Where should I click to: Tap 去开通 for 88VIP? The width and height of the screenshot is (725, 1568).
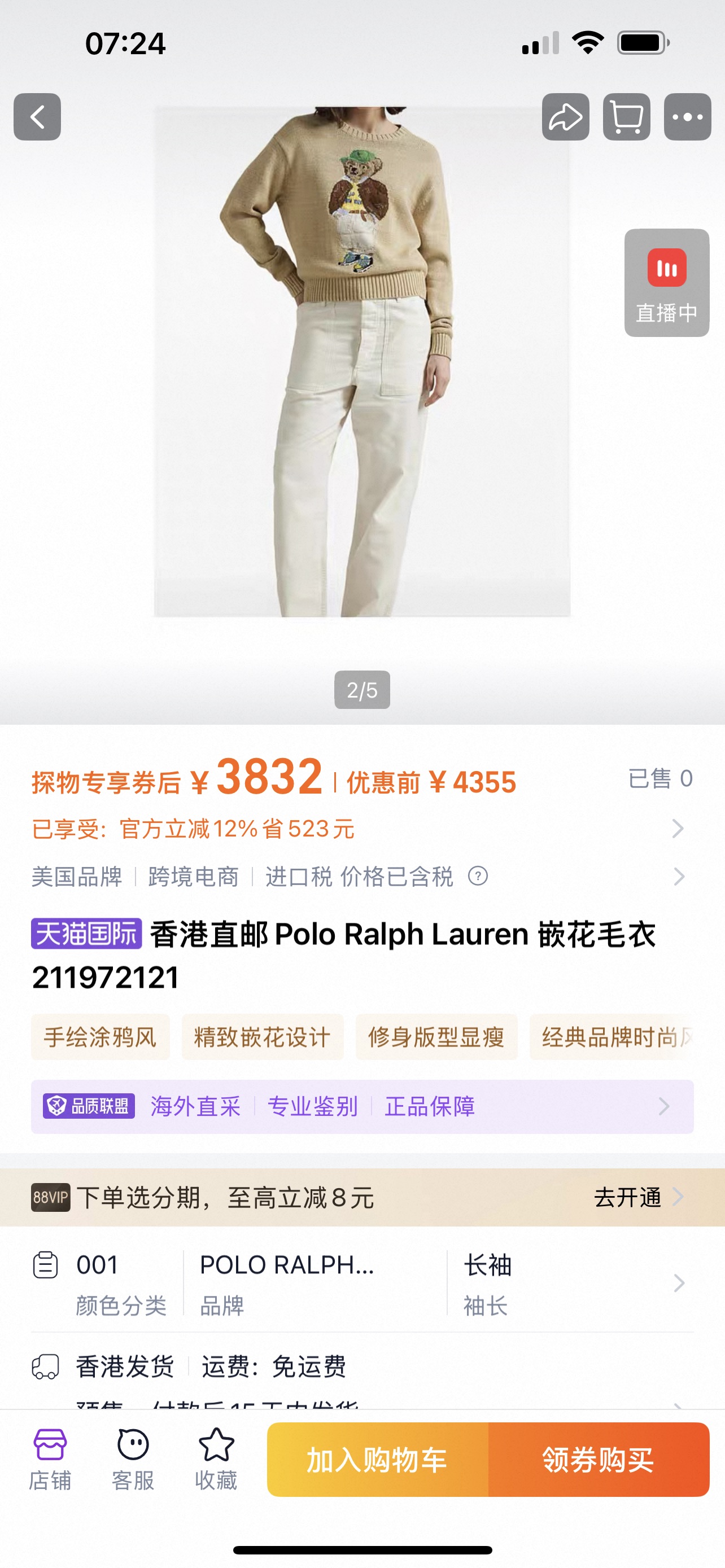coord(638,1197)
